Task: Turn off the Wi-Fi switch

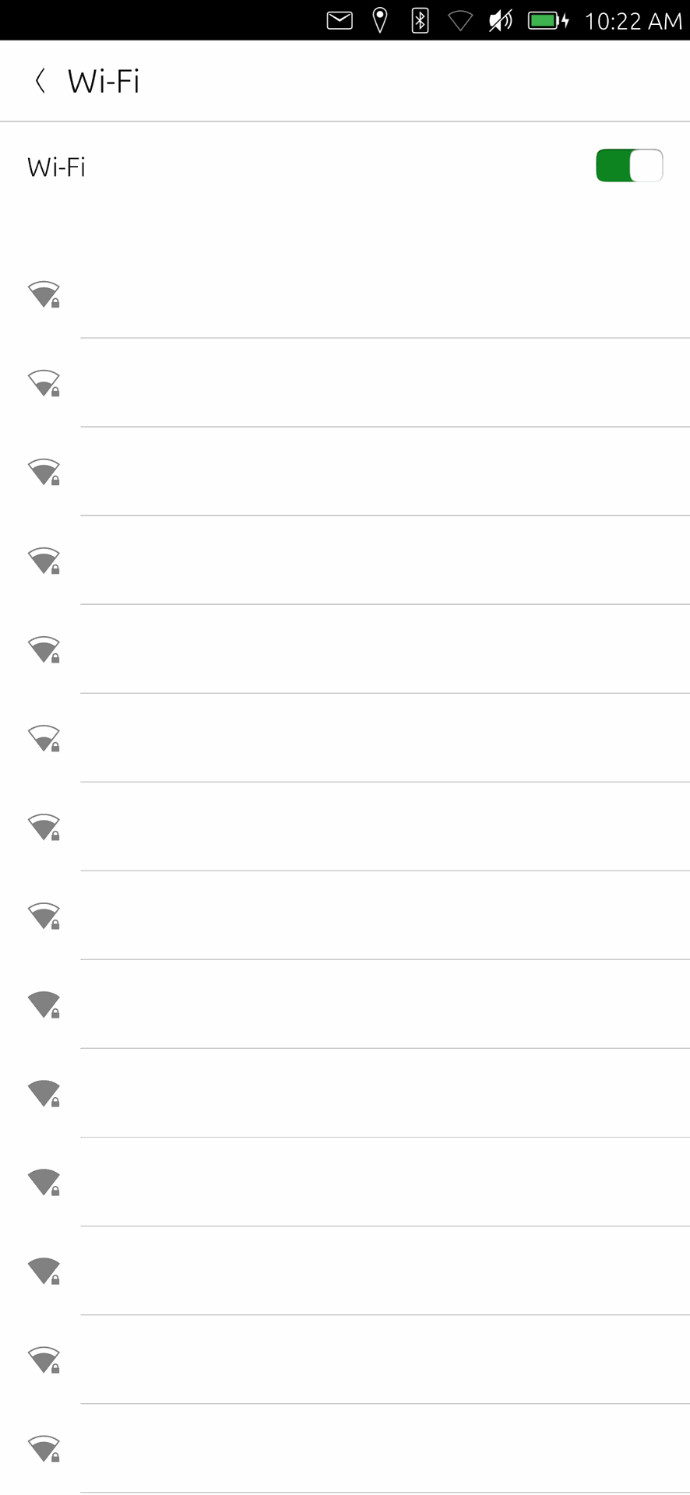Action: pos(629,166)
